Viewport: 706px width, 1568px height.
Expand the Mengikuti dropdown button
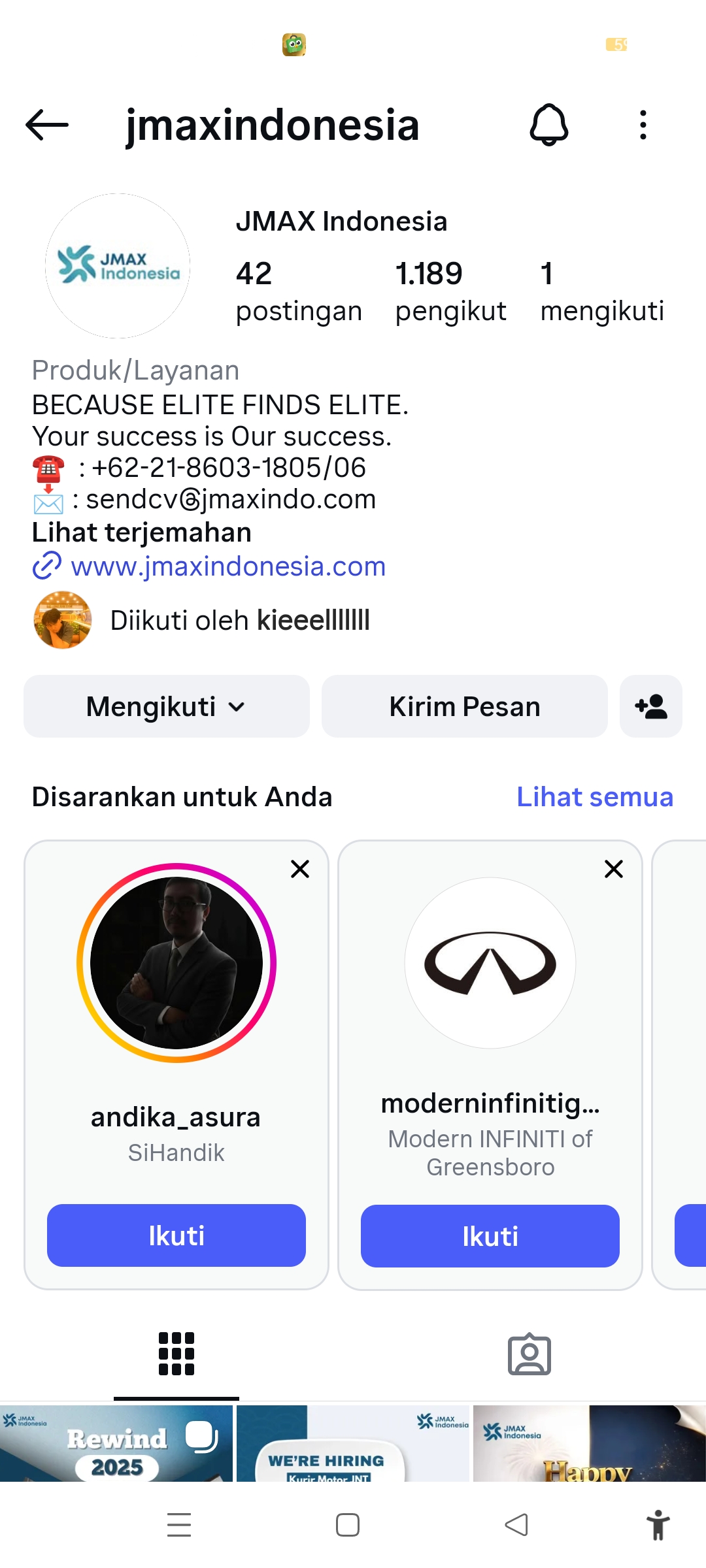tap(166, 706)
